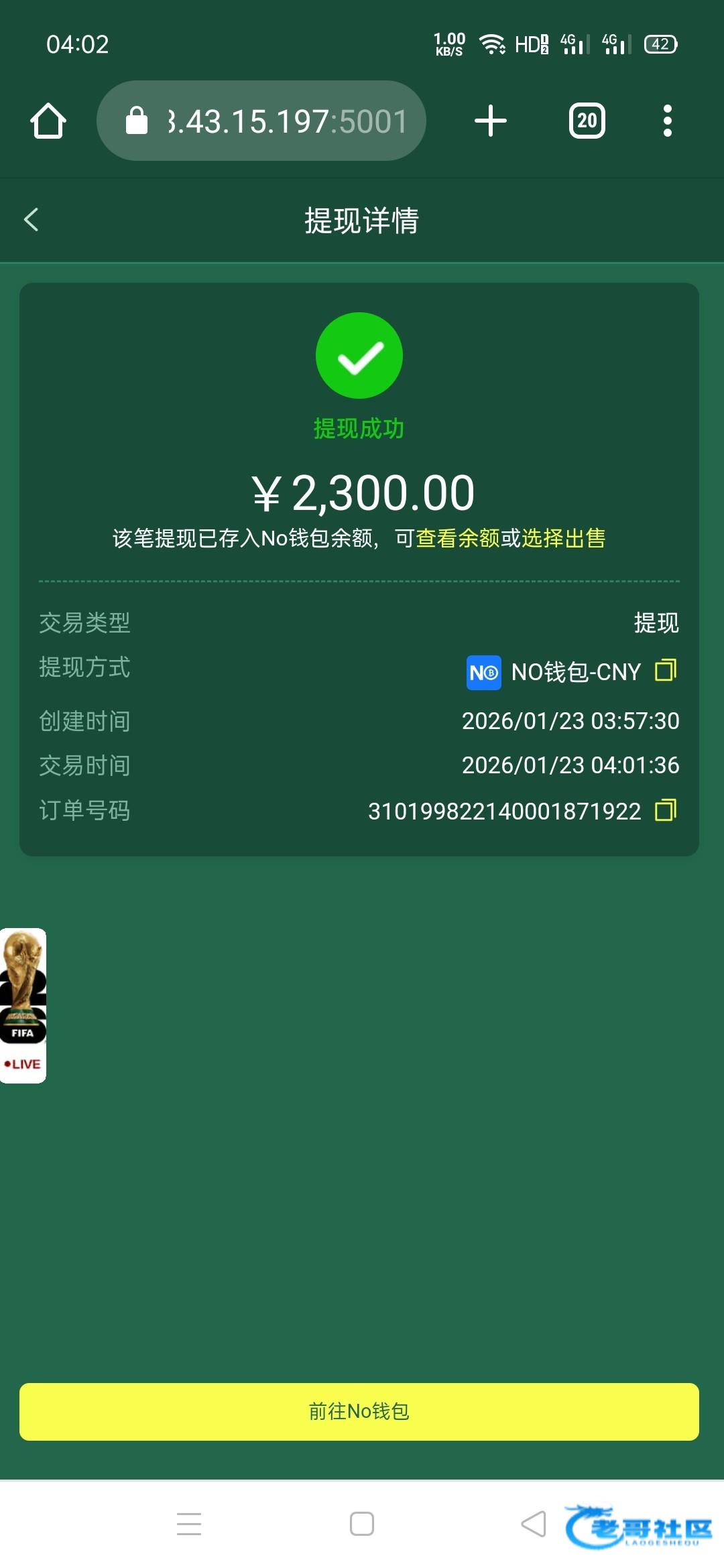Screen dimensions: 724x1568
Task: Go back from the 提现详情 page
Action: (x=32, y=220)
